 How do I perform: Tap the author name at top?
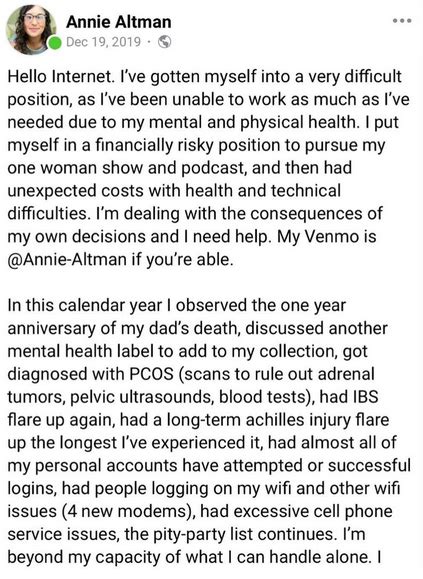point(118,22)
